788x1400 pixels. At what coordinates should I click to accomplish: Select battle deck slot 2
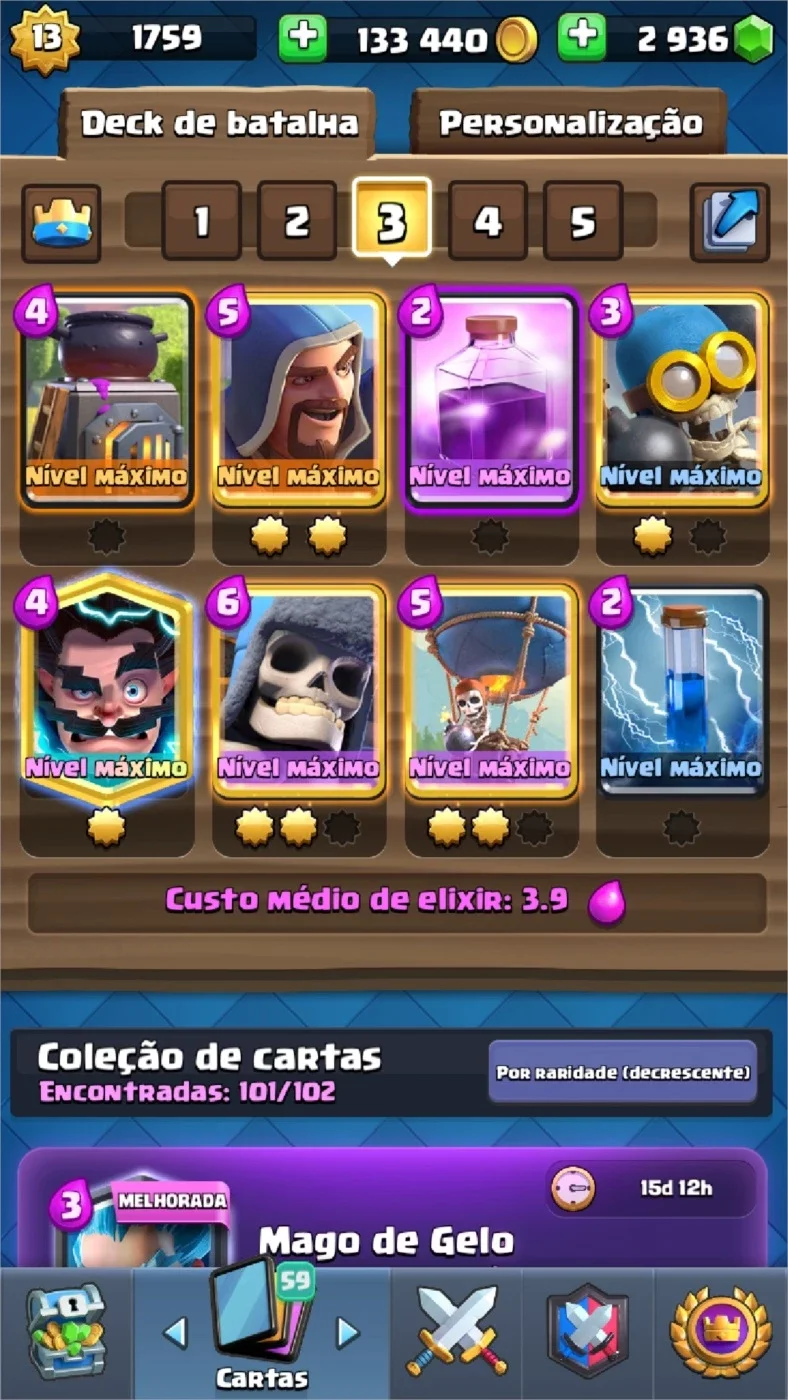pos(297,221)
